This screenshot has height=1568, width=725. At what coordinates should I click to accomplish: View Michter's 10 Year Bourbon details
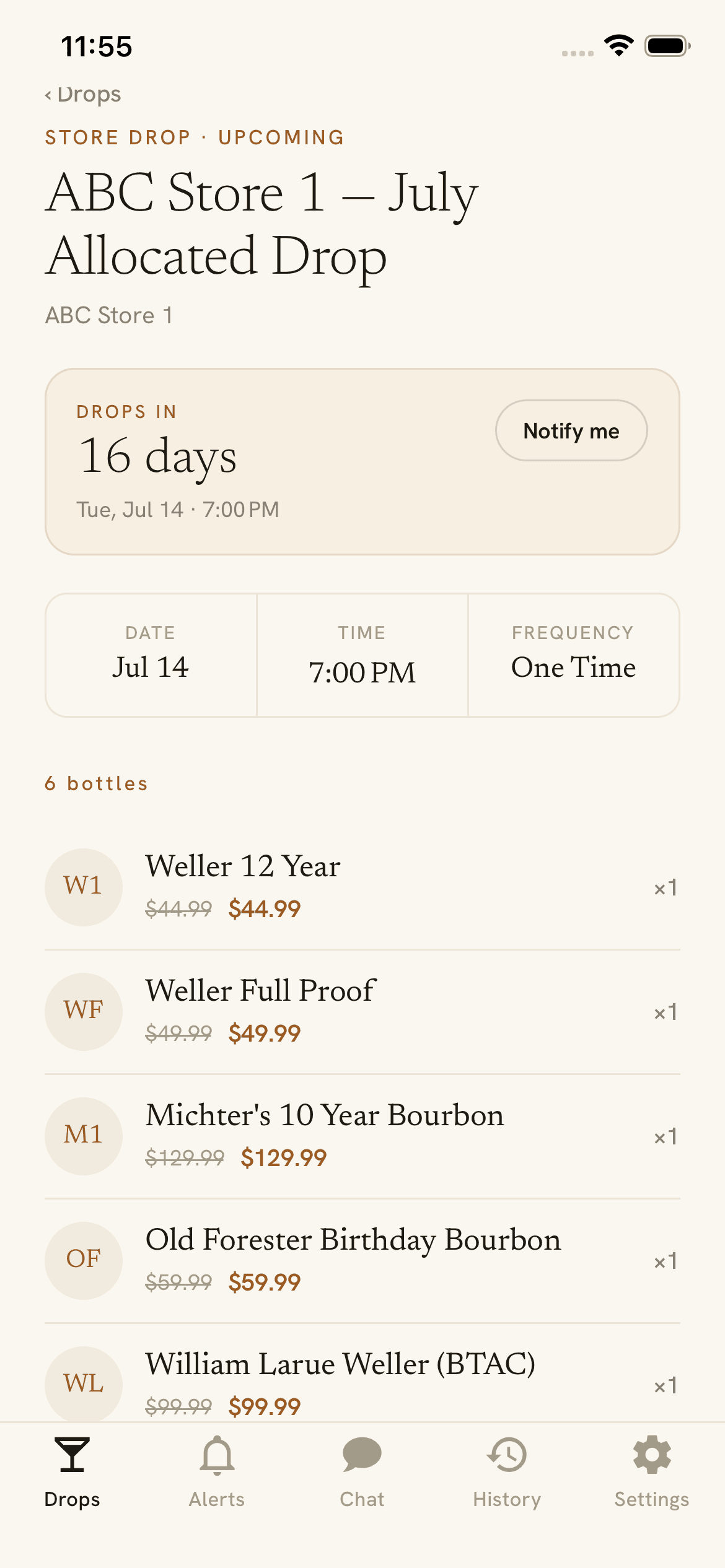(362, 1136)
